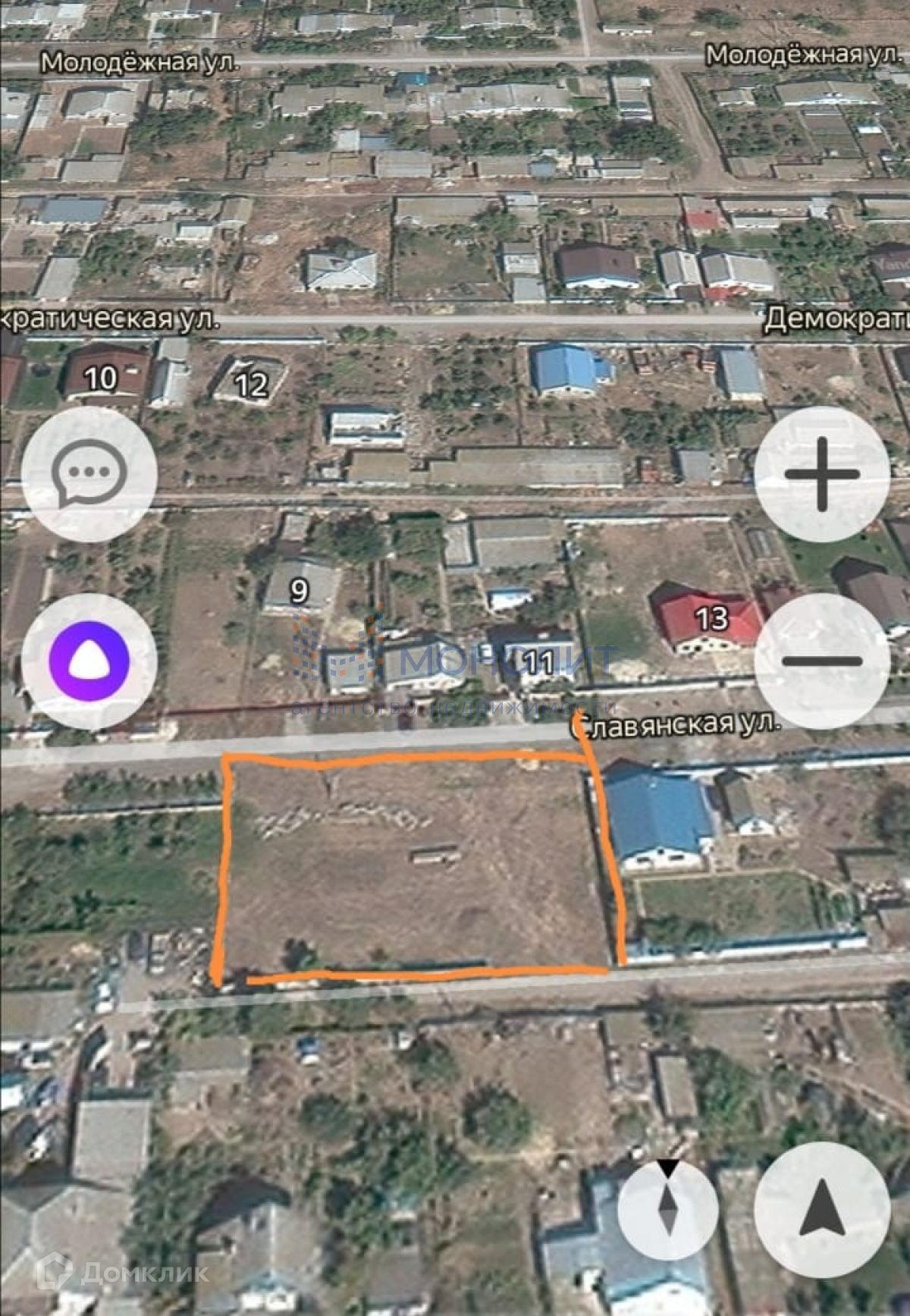The image size is (910, 1316).
Task: Tap the compass to reset orientation
Action: [667, 1208]
